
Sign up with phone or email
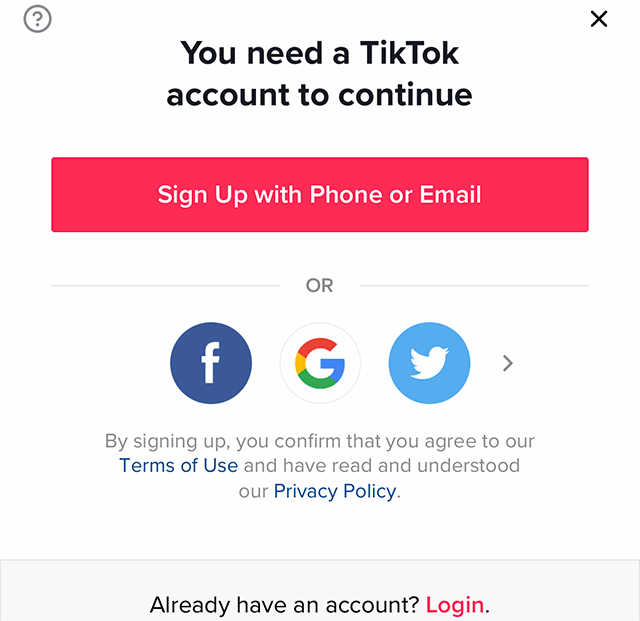(320, 195)
